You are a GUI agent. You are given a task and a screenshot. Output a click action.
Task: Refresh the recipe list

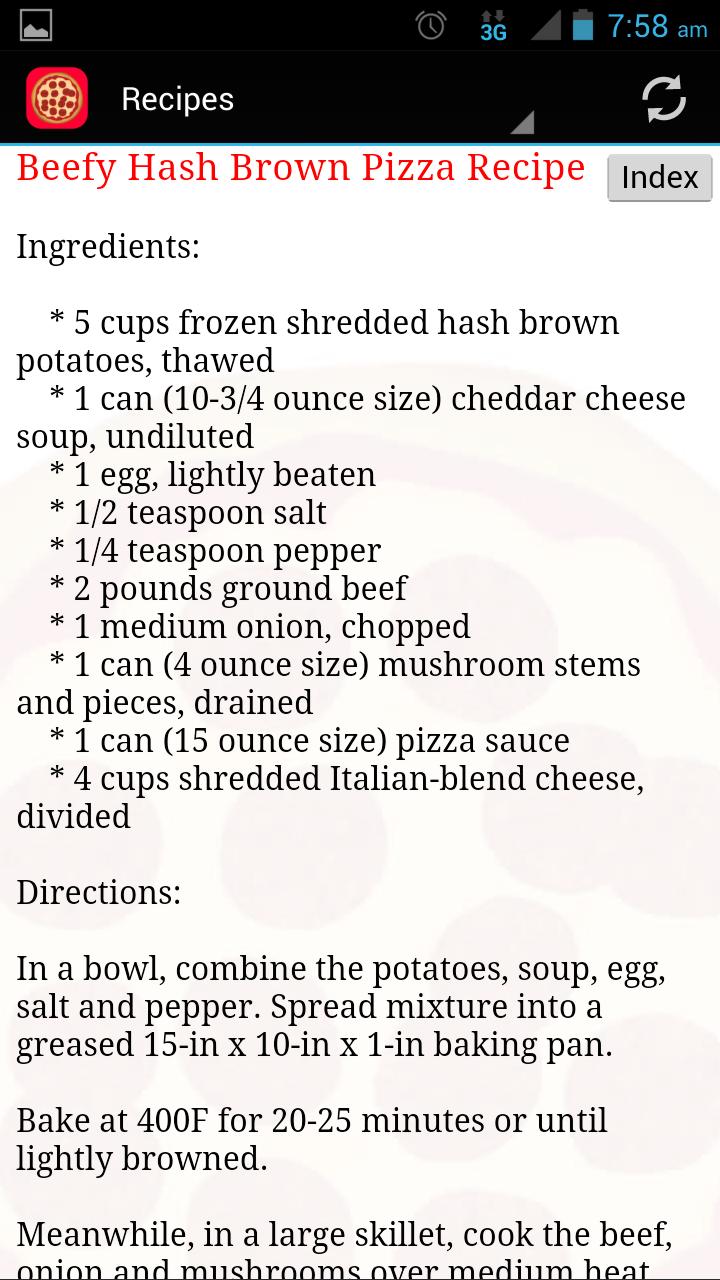click(661, 97)
